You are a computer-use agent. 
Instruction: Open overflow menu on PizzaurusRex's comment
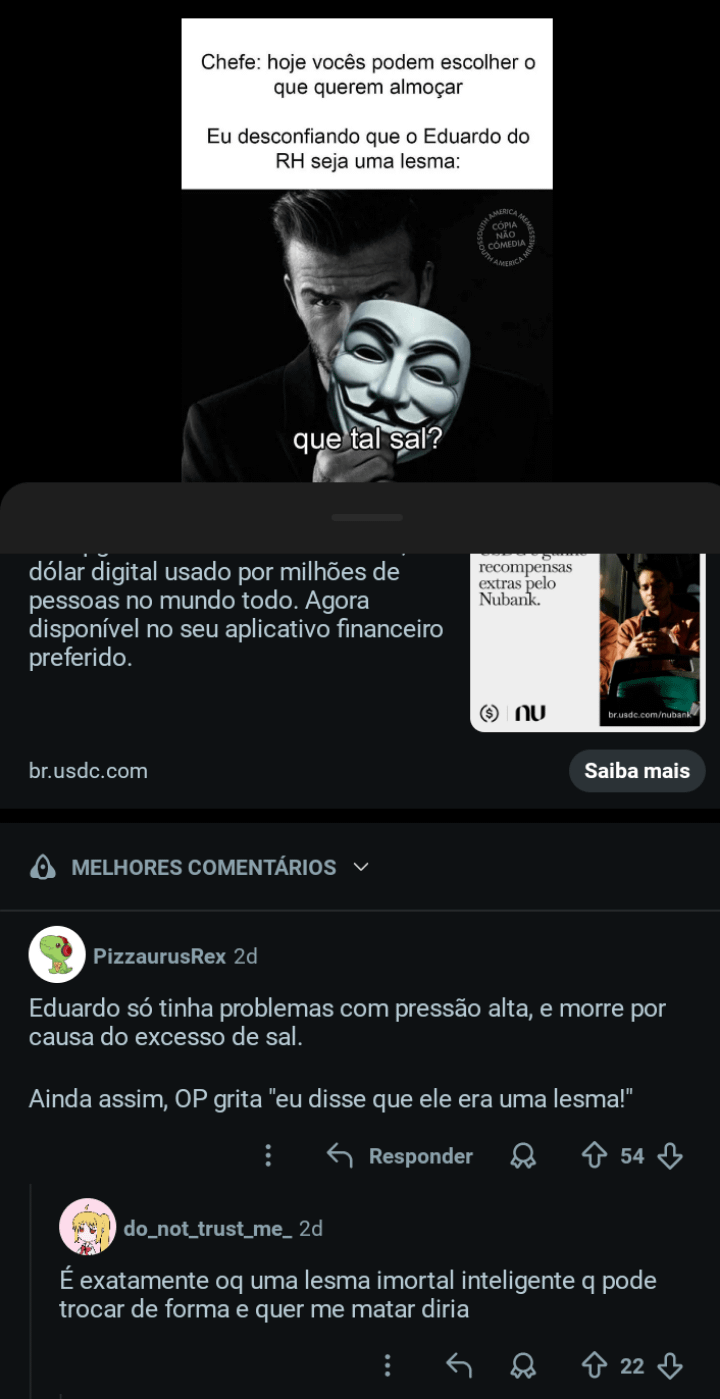(267, 1156)
